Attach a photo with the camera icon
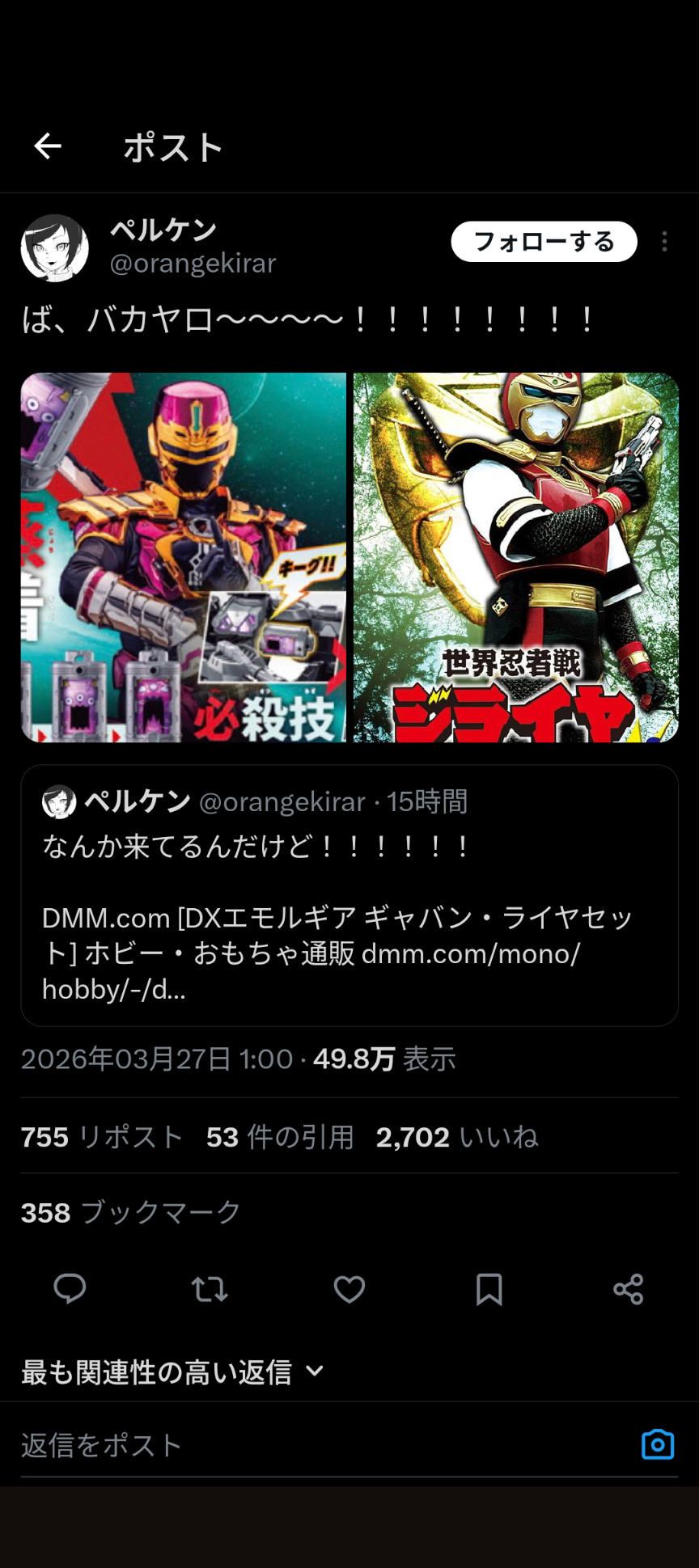 657,1444
